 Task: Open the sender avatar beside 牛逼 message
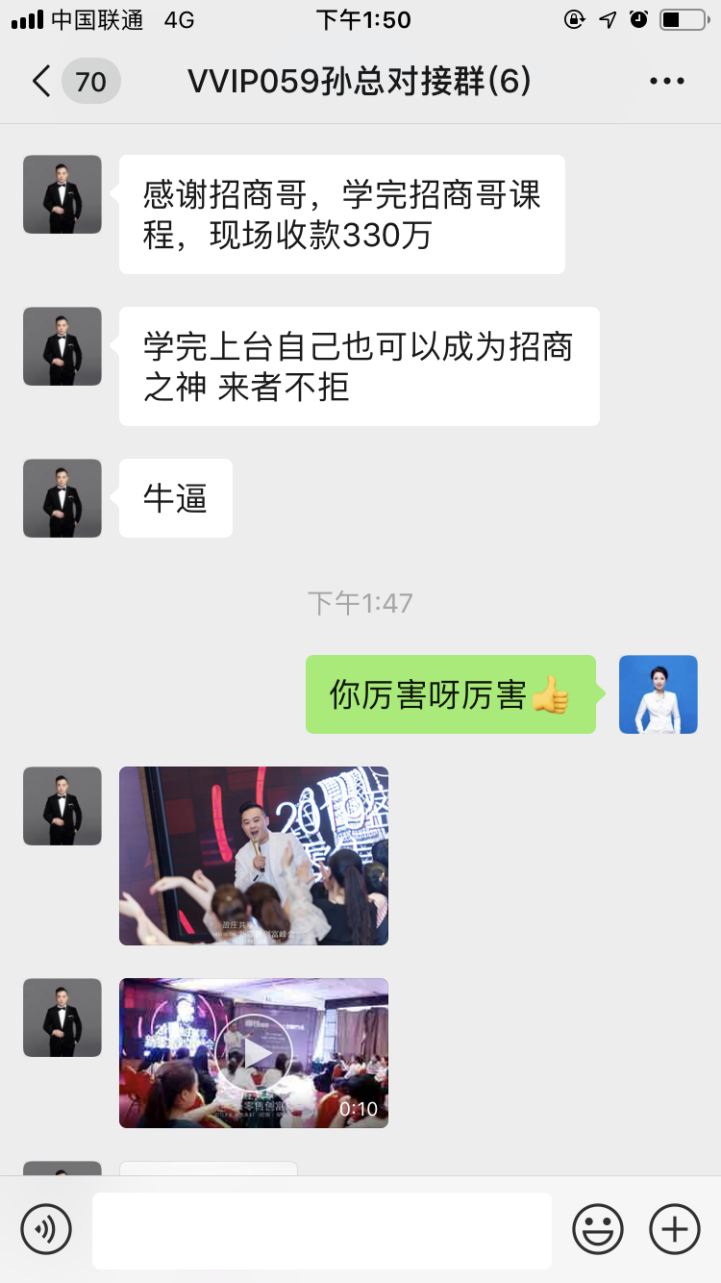pyautogui.click(x=62, y=498)
